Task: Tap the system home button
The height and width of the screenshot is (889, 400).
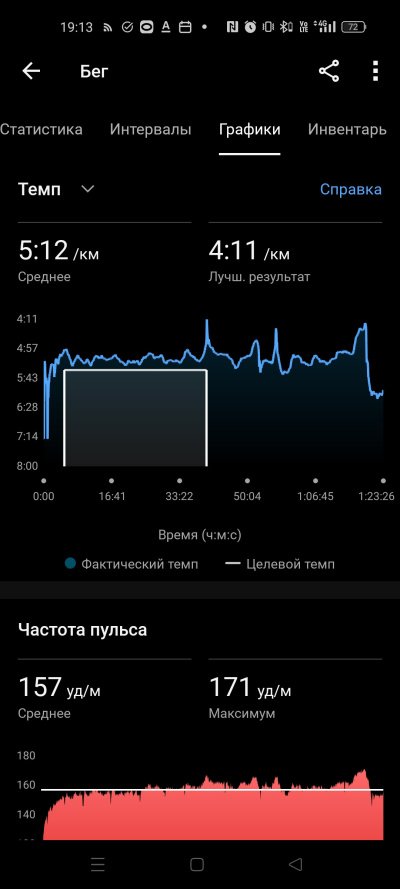Action: [x=197, y=864]
